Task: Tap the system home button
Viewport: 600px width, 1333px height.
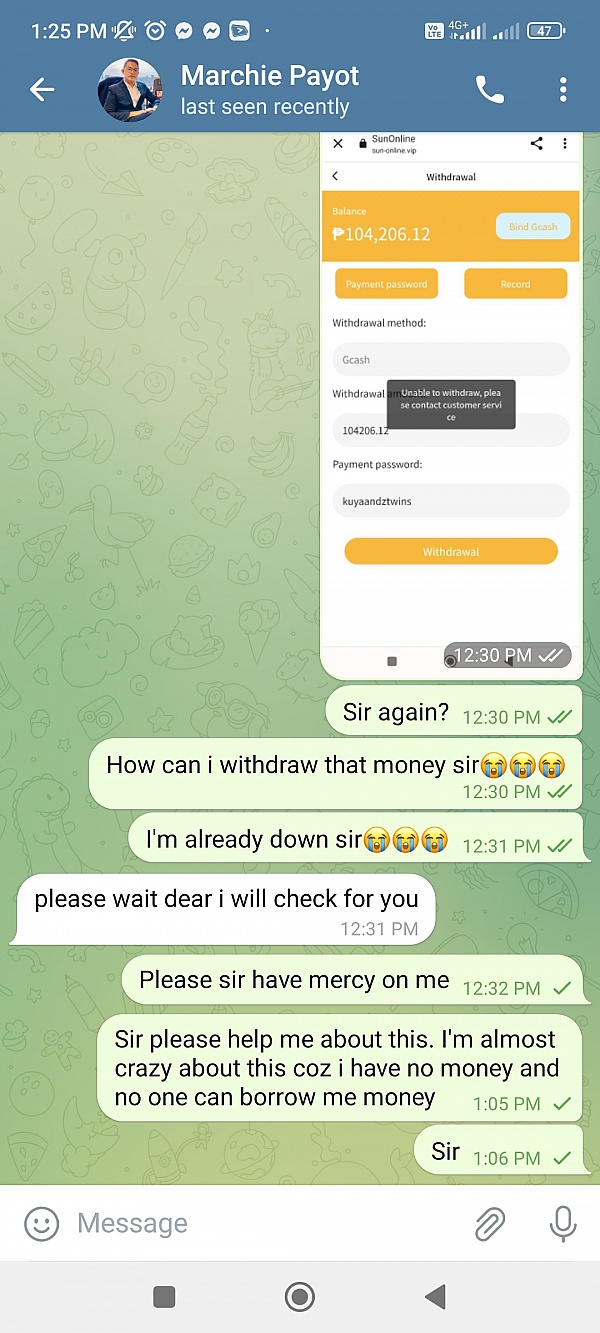Action: point(299,1297)
